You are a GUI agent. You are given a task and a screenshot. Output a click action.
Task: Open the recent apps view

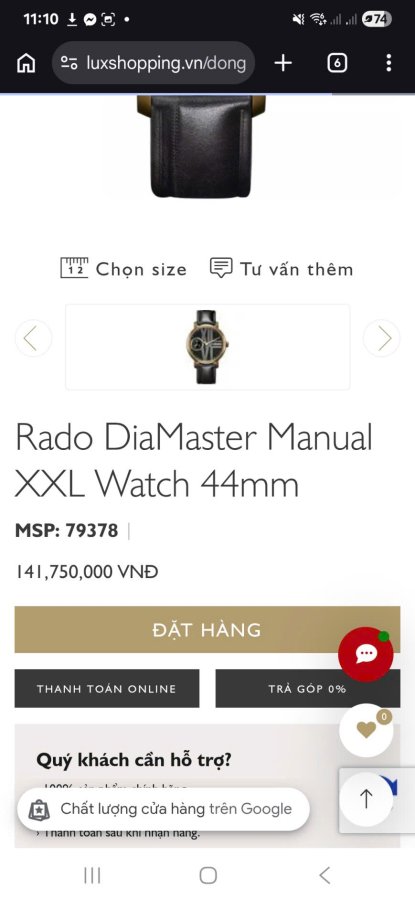pos(92,875)
